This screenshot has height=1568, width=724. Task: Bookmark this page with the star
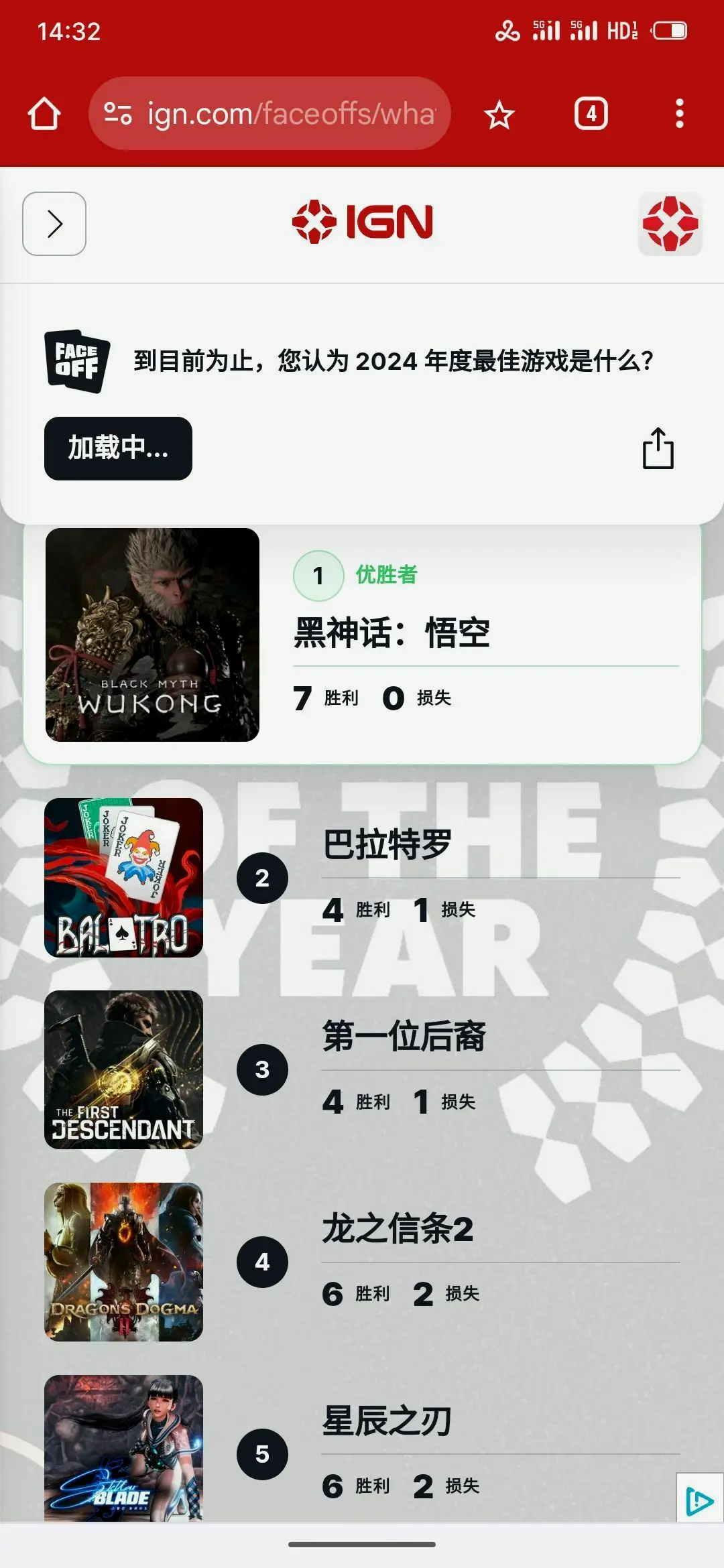pos(499,115)
